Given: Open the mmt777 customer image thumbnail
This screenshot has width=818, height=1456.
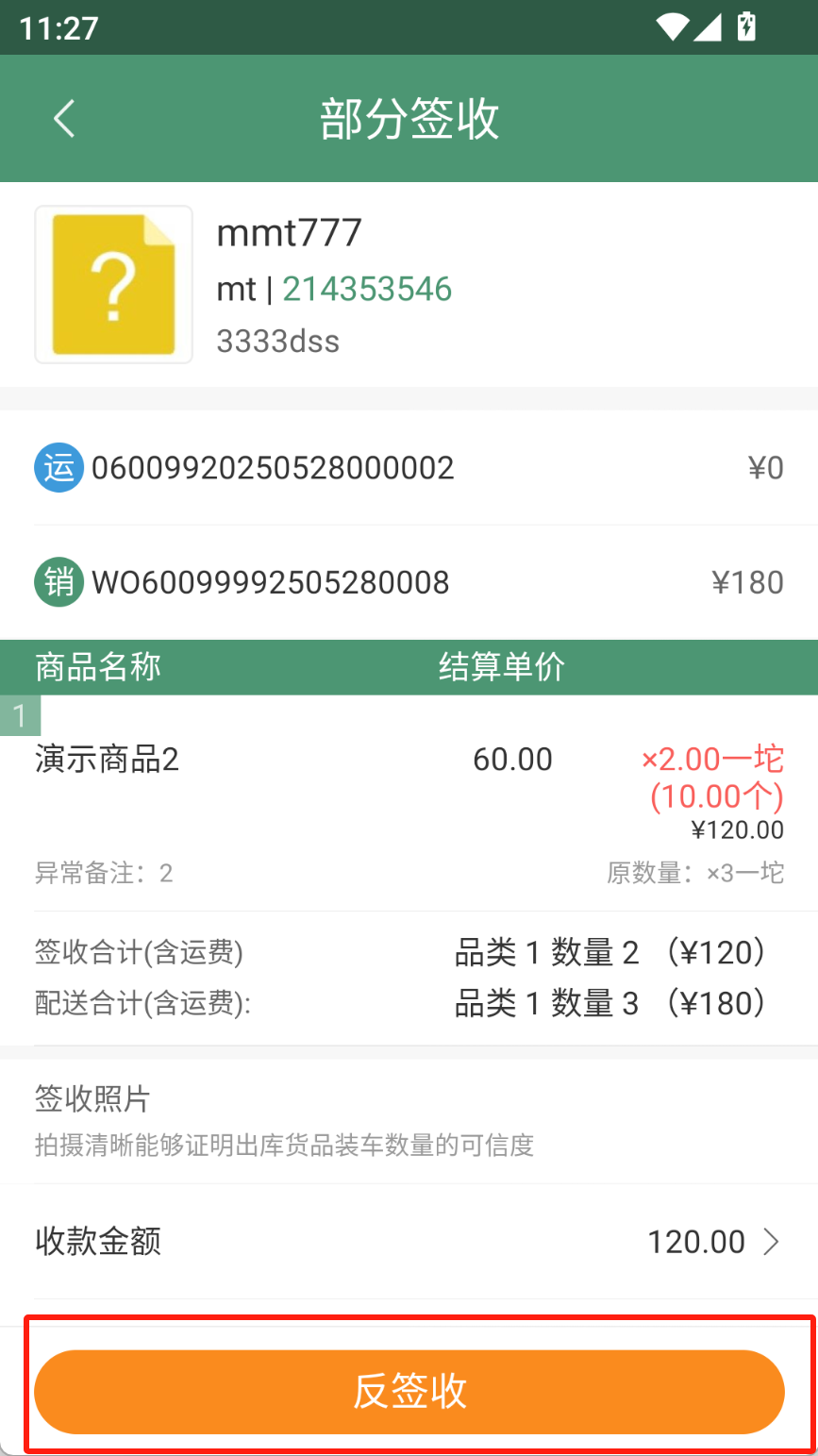Looking at the screenshot, I should point(114,284).
